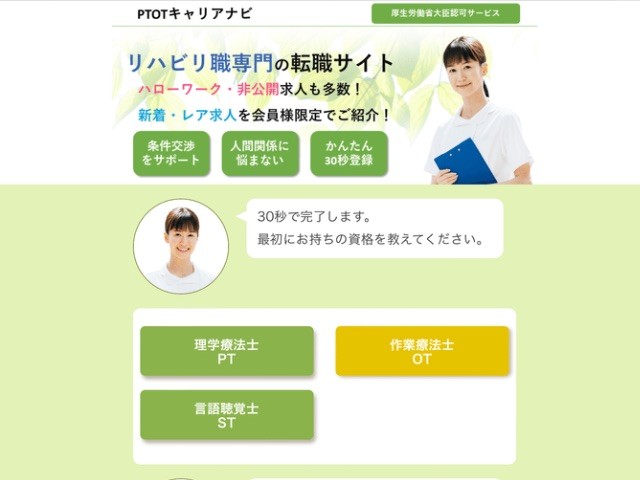Select 理学療法士 PT qualification
This screenshot has width=640, height=480.
(x=226, y=351)
